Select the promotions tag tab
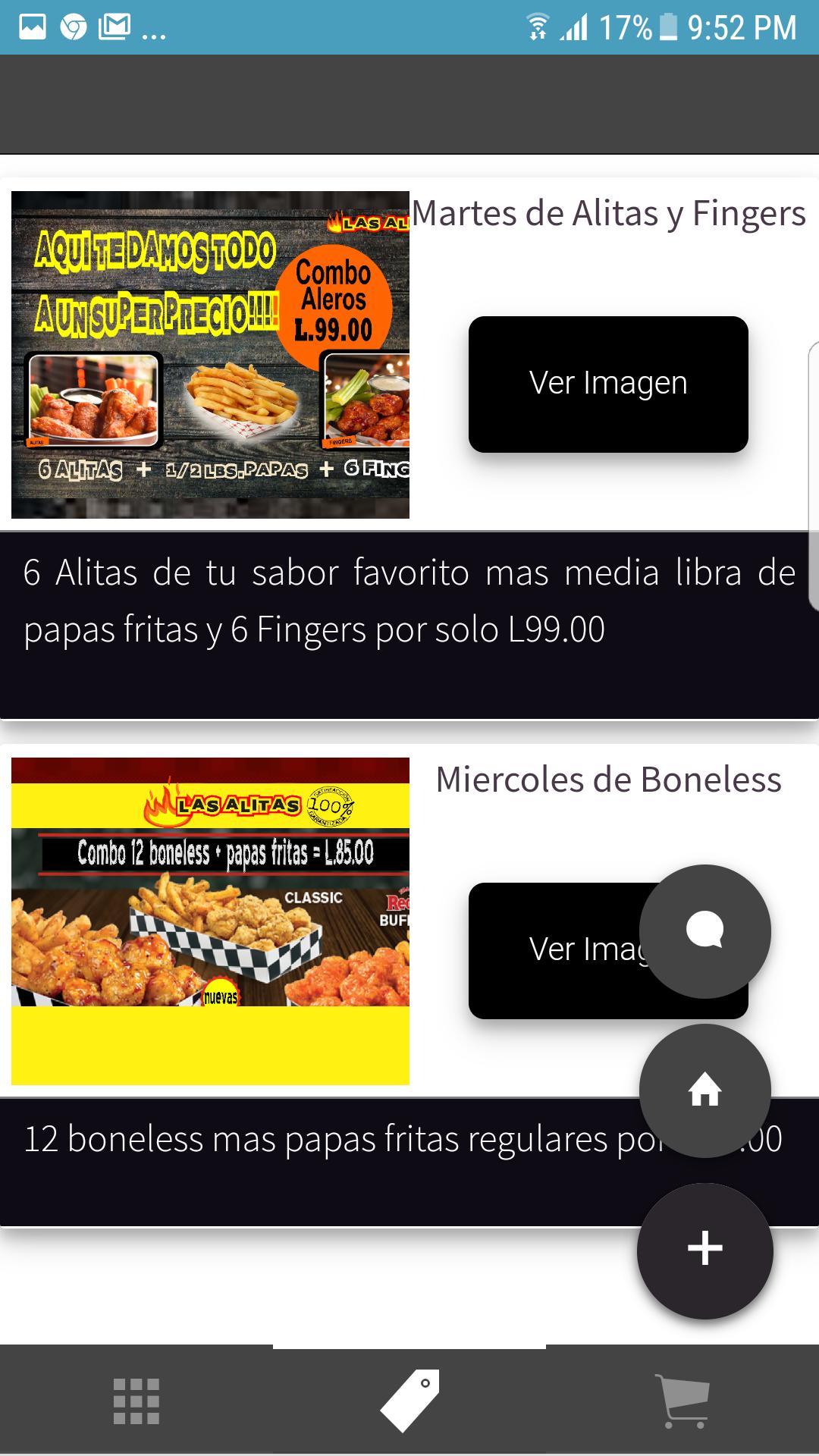The width and height of the screenshot is (819, 1456). (409, 1401)
